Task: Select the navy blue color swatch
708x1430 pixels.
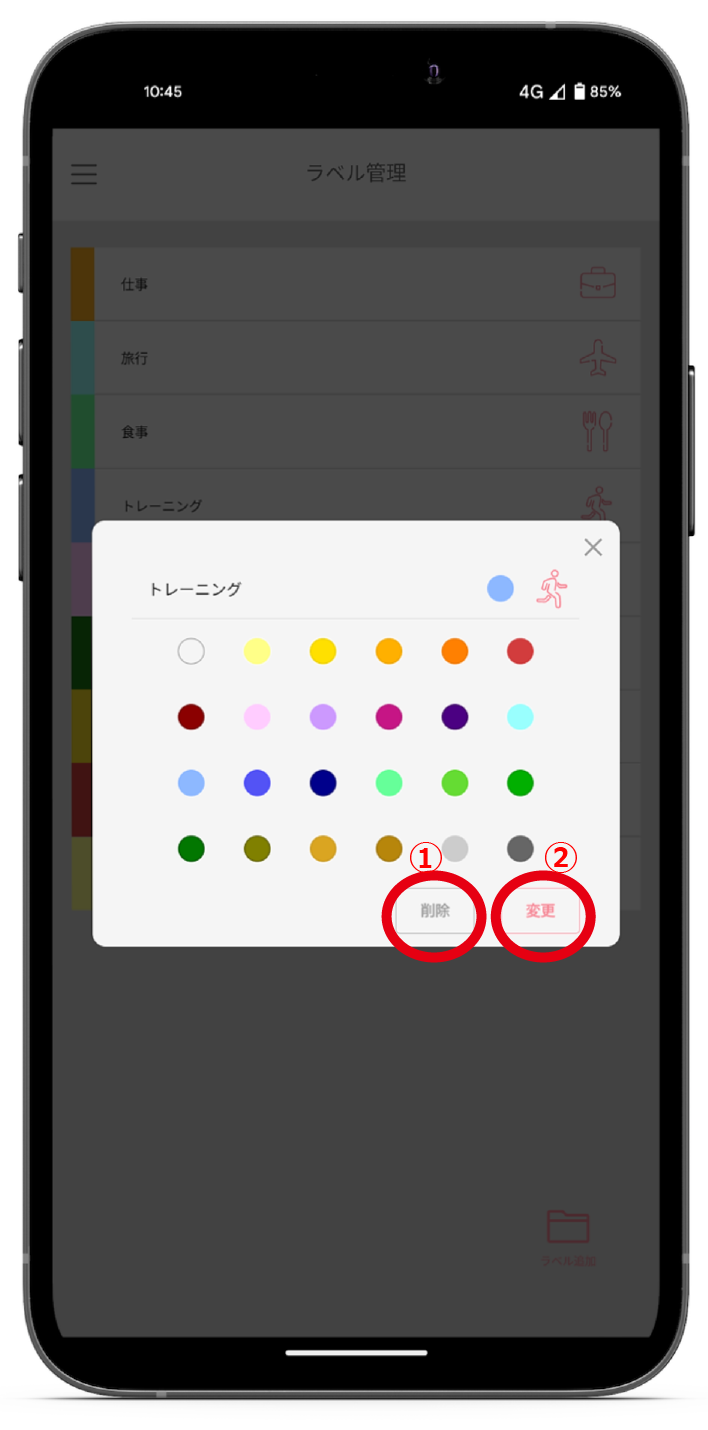Action: click(x=323, y=783)
